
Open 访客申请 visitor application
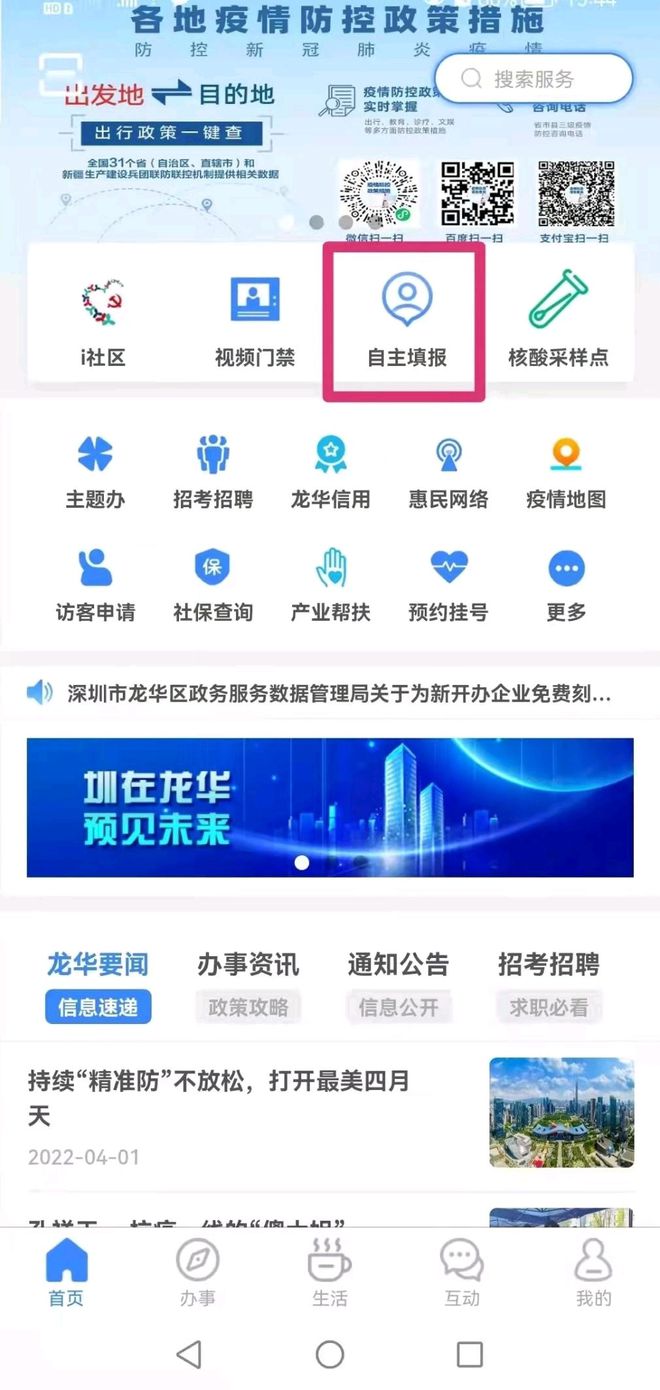click(95, 586)
